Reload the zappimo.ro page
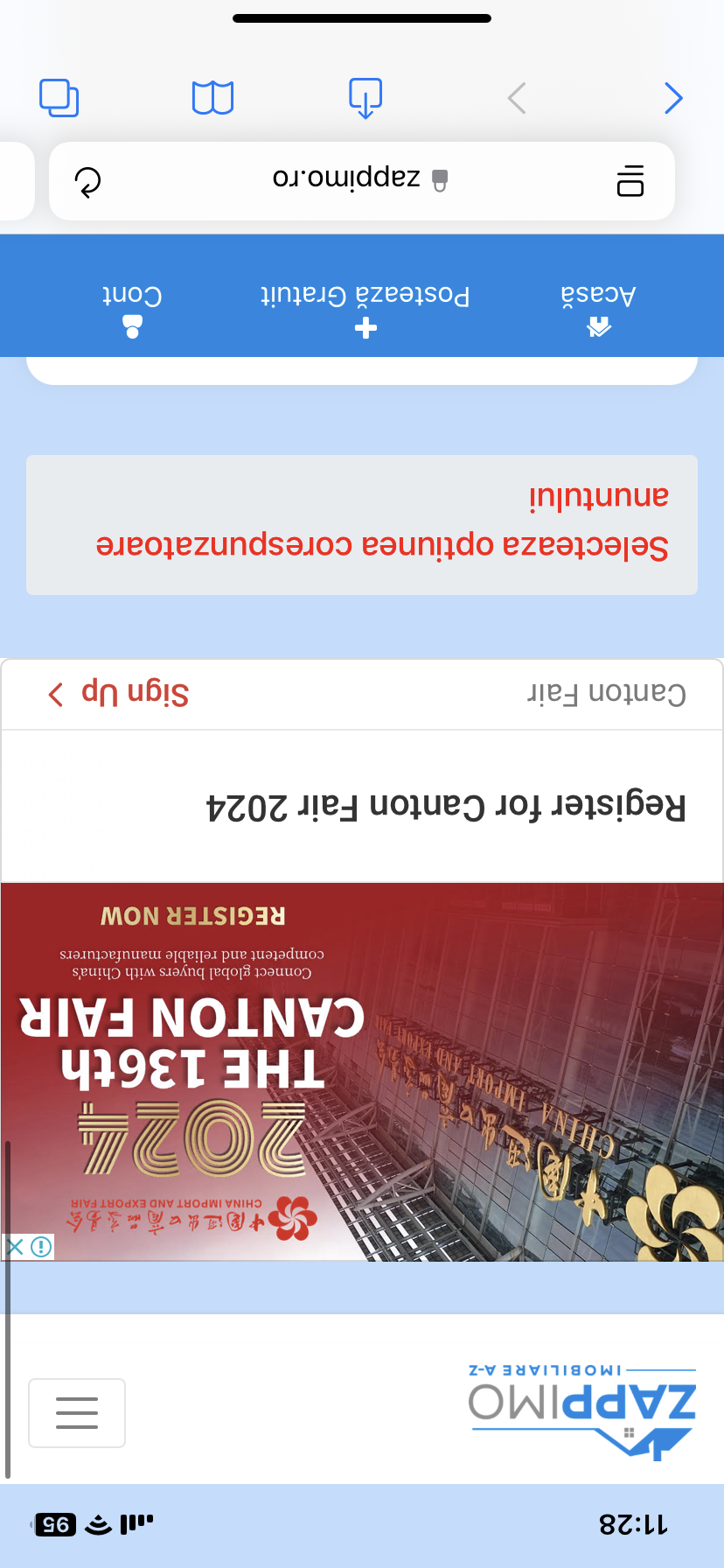Viewport: 724px width, 1568px height. pos(87,182)
